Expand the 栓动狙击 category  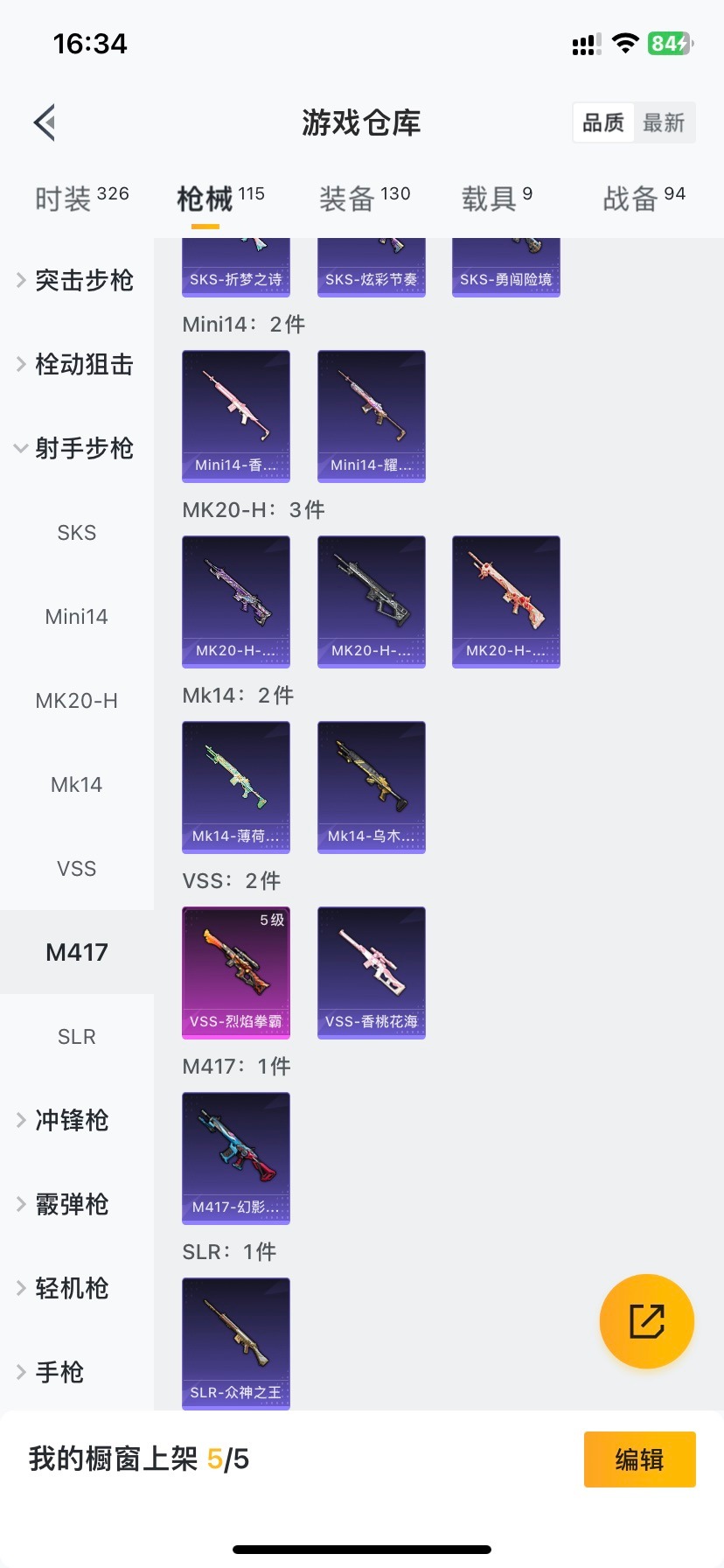75,364
